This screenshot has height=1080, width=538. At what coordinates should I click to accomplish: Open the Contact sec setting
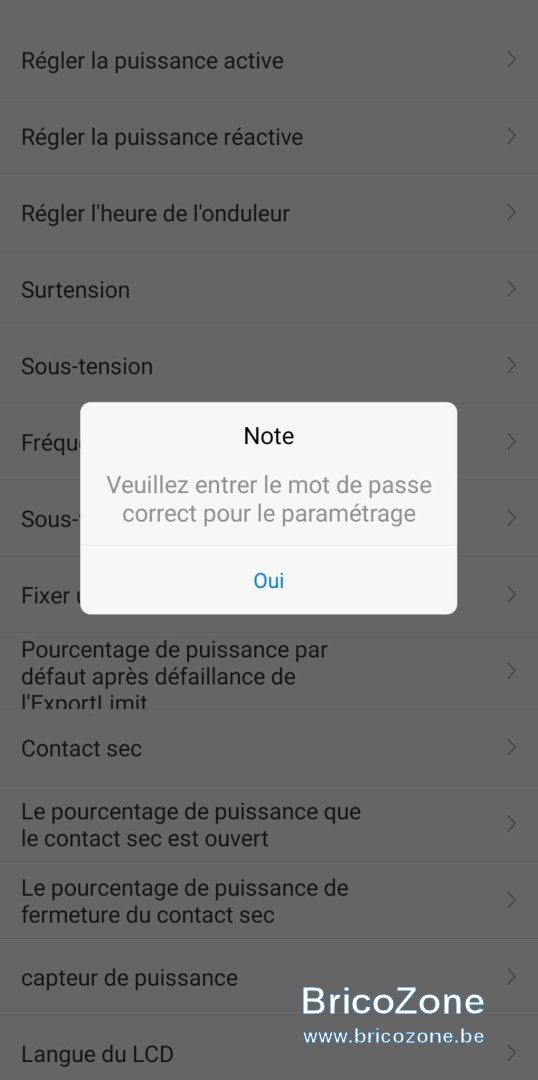coord(269,748)
